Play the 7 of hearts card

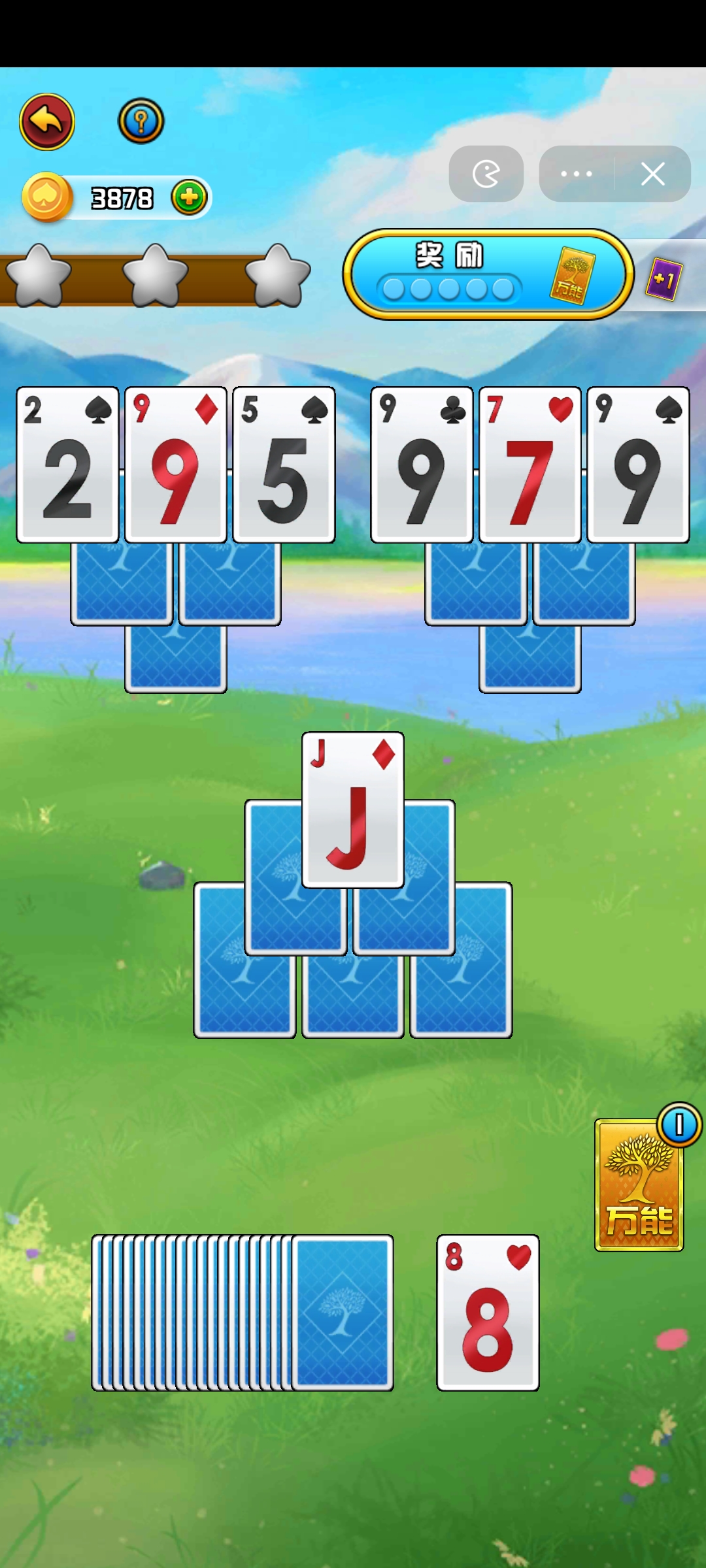(529, 465)
